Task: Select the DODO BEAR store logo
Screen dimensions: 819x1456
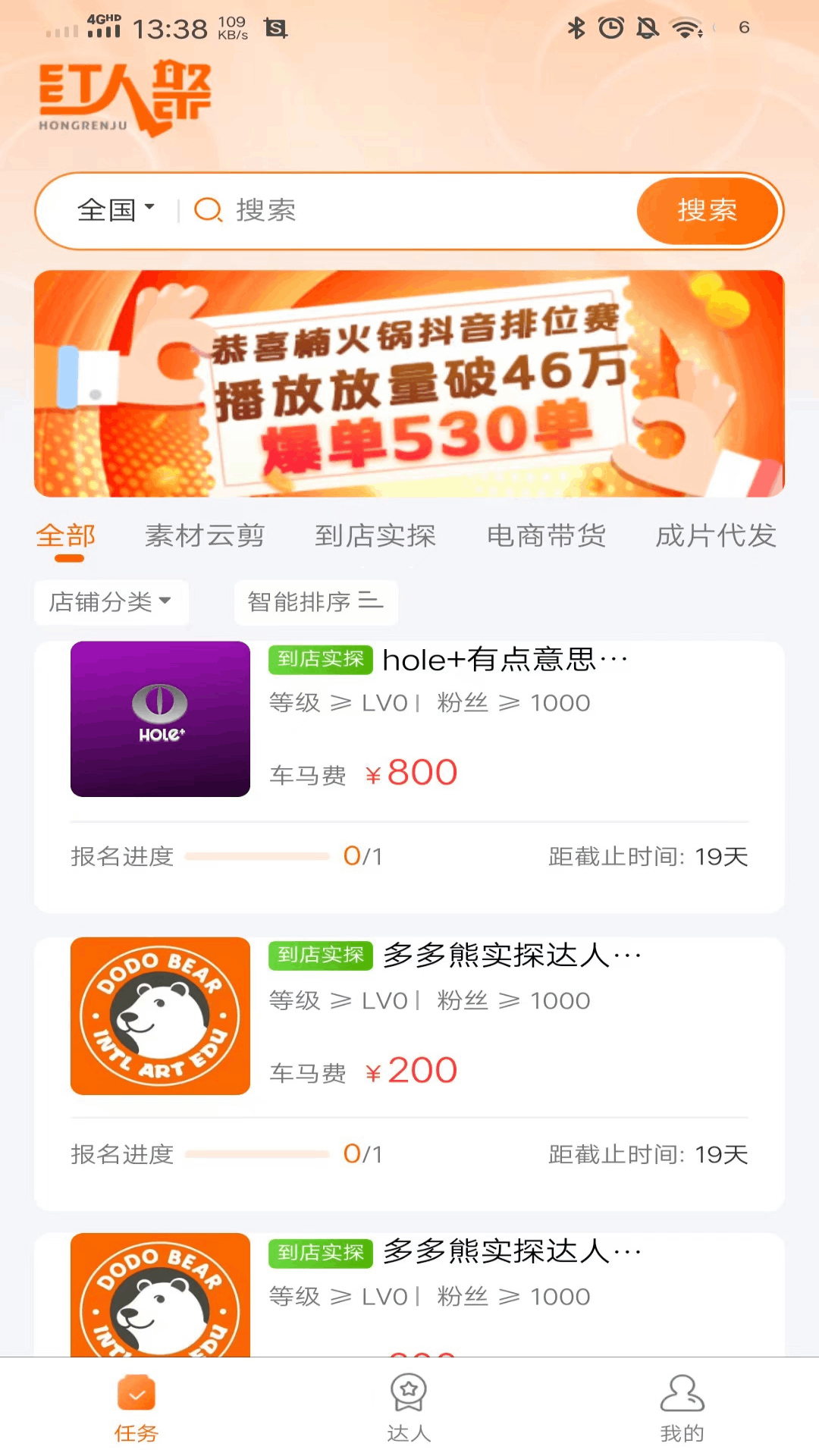Action: click(x=159, y=1018)
